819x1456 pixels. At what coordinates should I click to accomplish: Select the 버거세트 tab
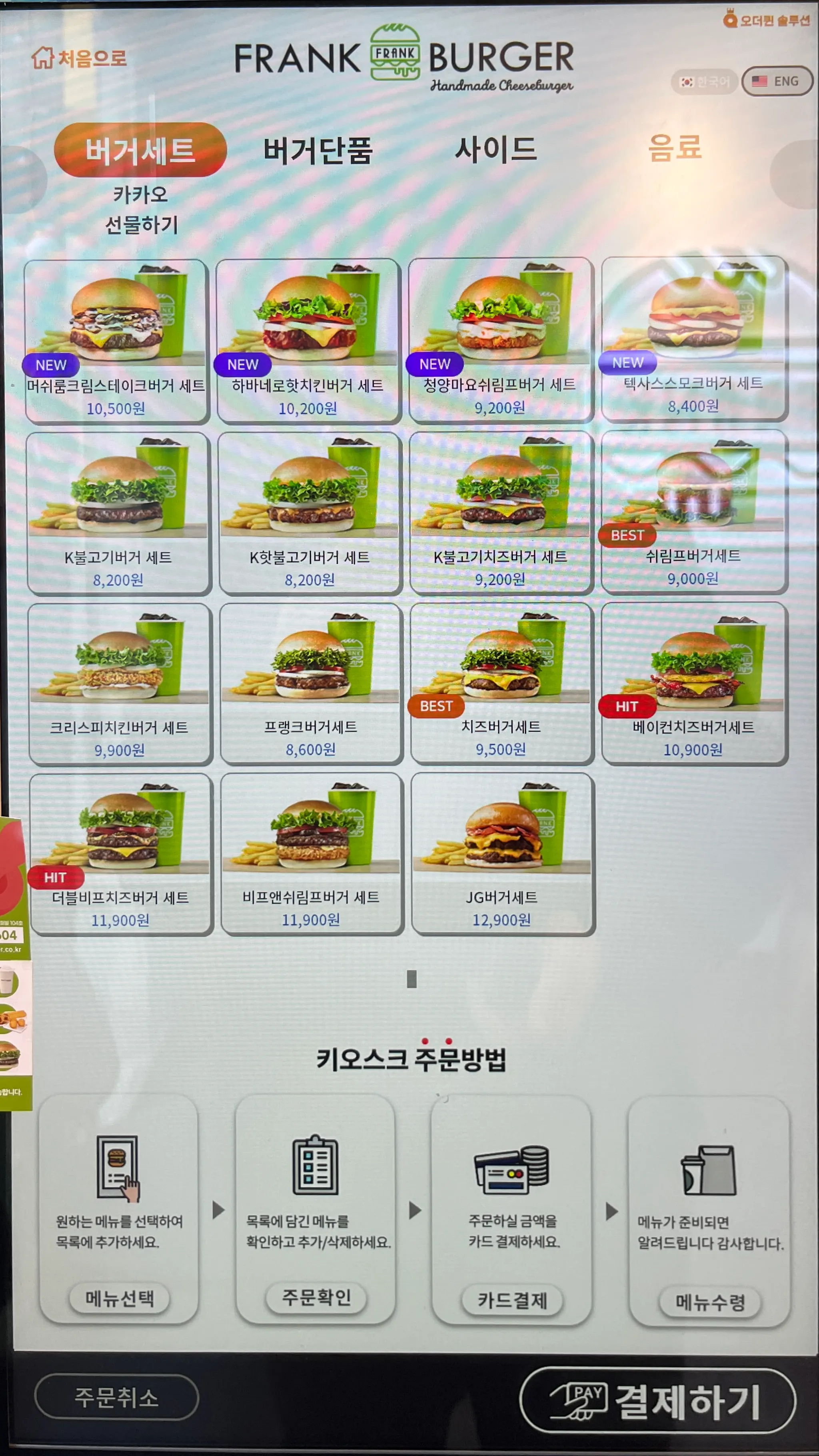[140, 150]
